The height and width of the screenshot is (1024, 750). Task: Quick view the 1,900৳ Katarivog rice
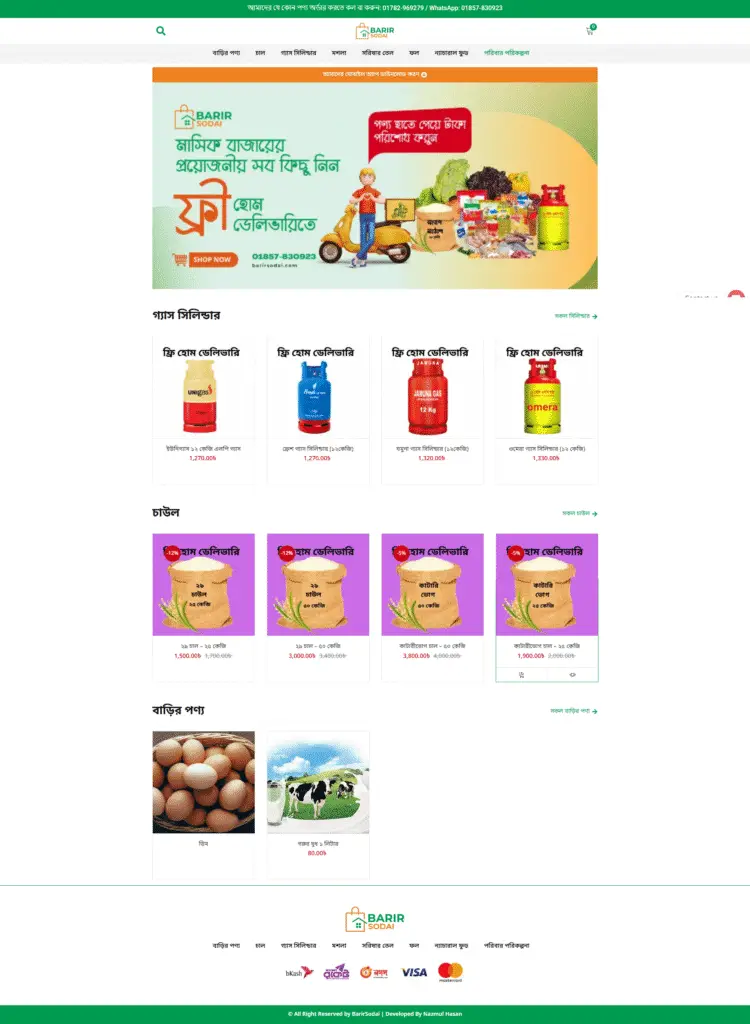tap(572, 675)
